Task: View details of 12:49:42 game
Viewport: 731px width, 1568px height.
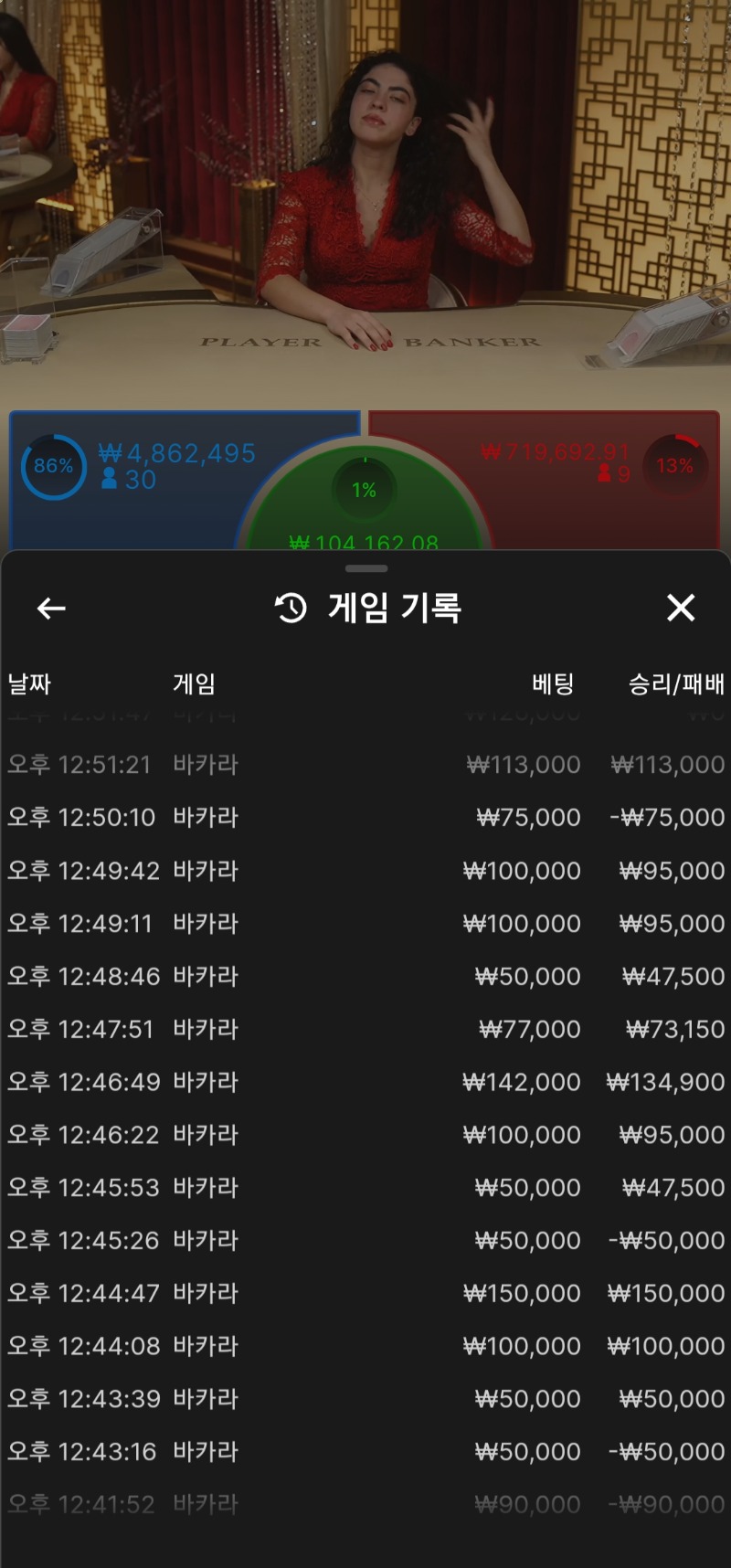Action: point(365,871)
